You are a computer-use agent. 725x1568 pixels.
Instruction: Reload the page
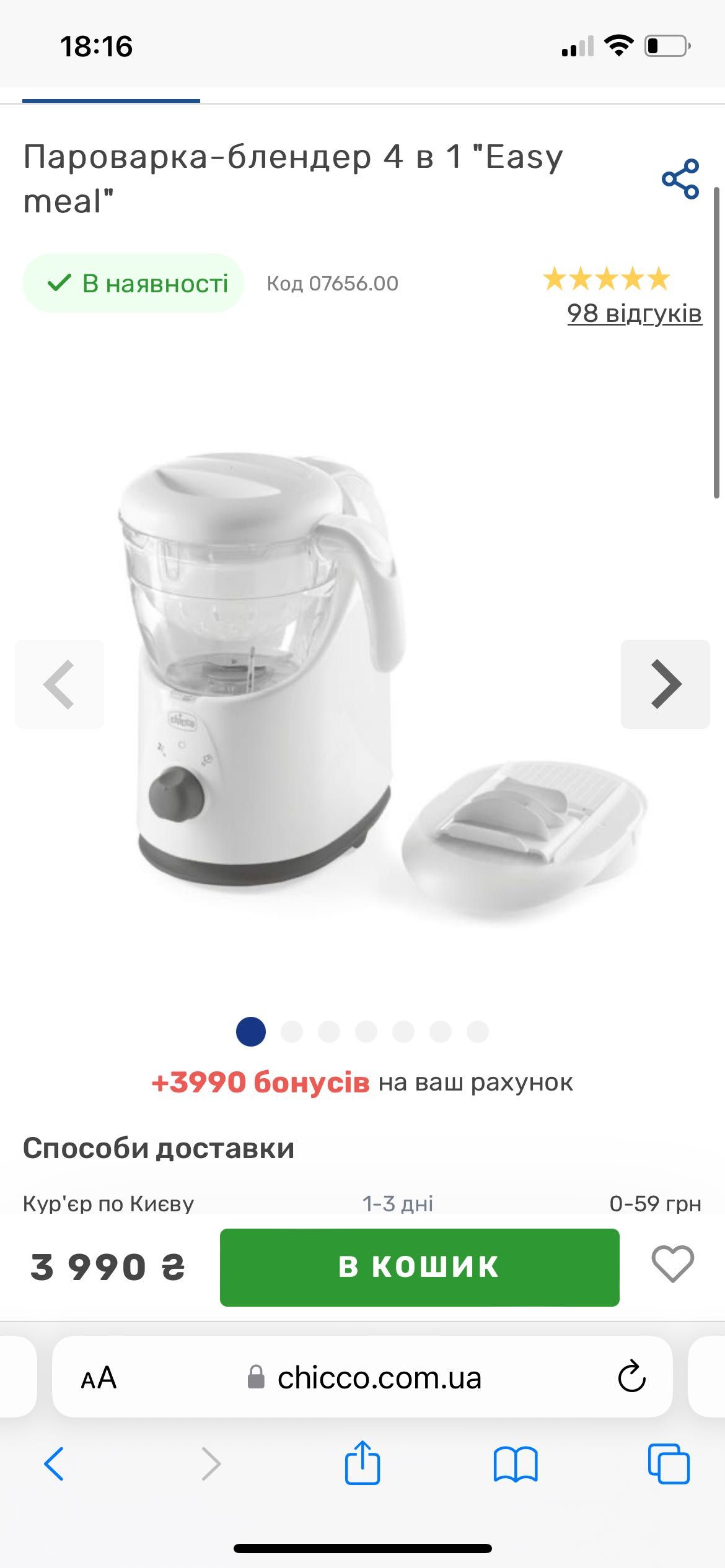[x=631, y=1377]
